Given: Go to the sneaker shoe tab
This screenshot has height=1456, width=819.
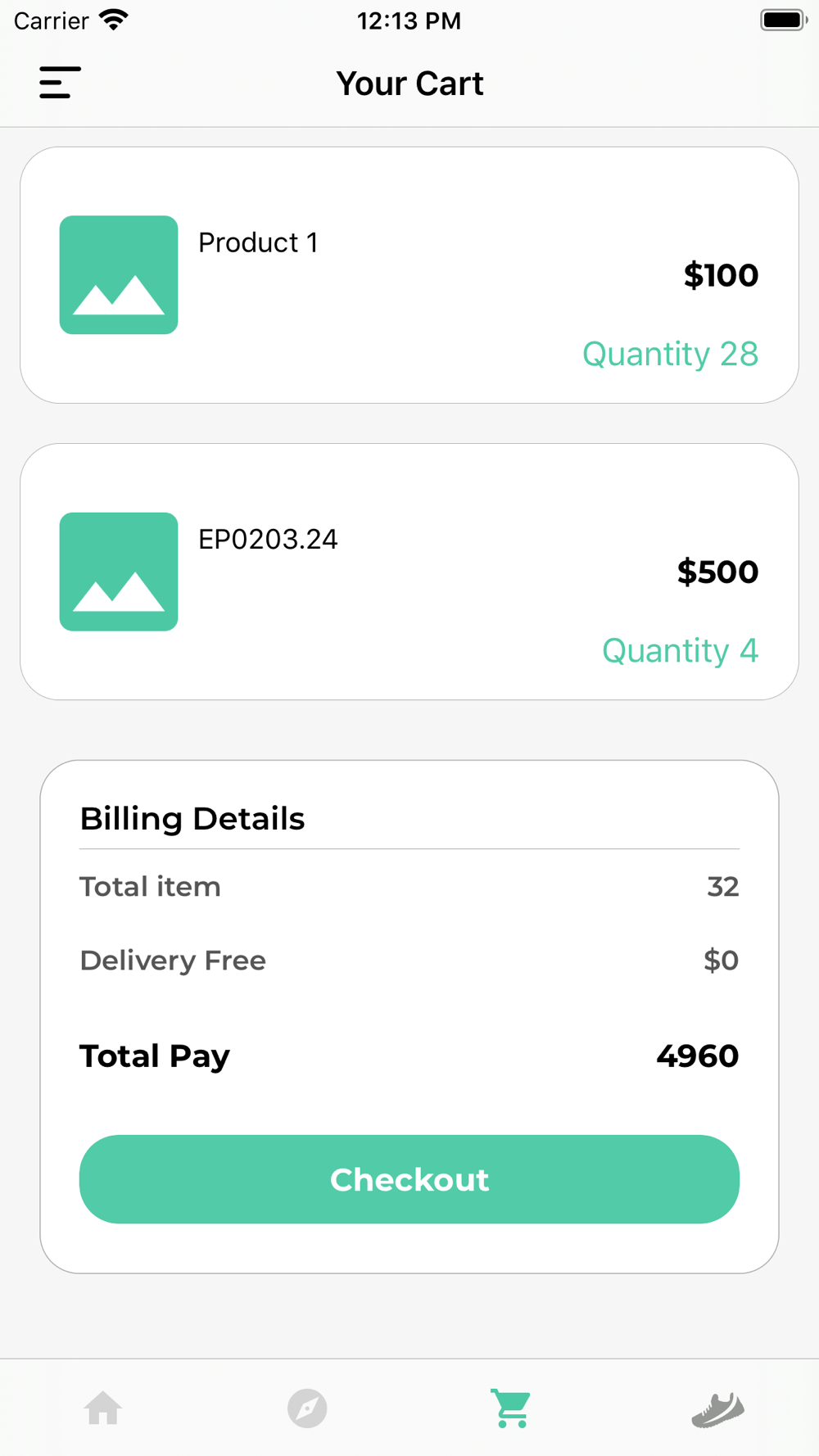Looking at the screenshot, I should coord(717,1410).
